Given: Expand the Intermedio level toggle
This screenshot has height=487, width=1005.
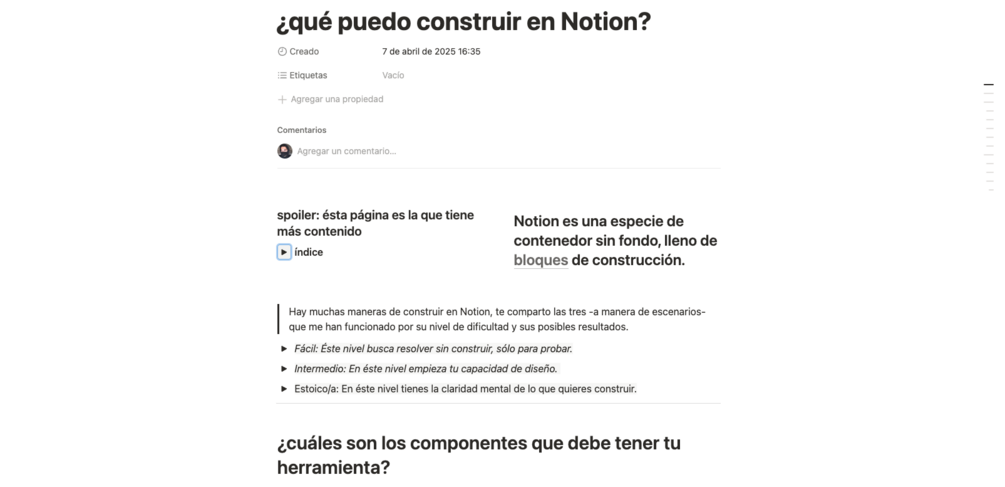Looking at the screenshot, I should pyautogui.click(x=284, y=369).
